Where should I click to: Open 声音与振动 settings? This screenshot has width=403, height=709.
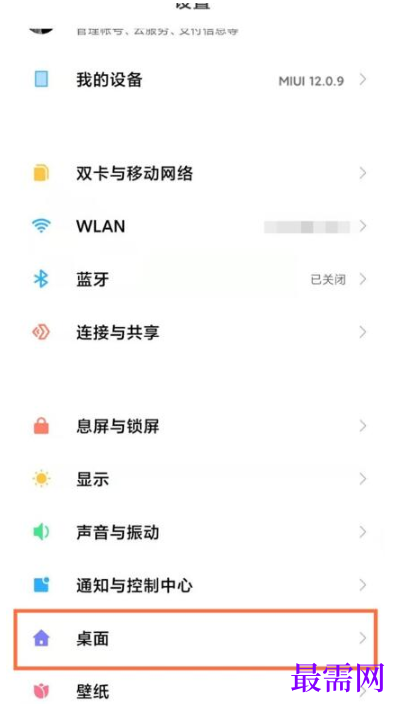point(201,532)
